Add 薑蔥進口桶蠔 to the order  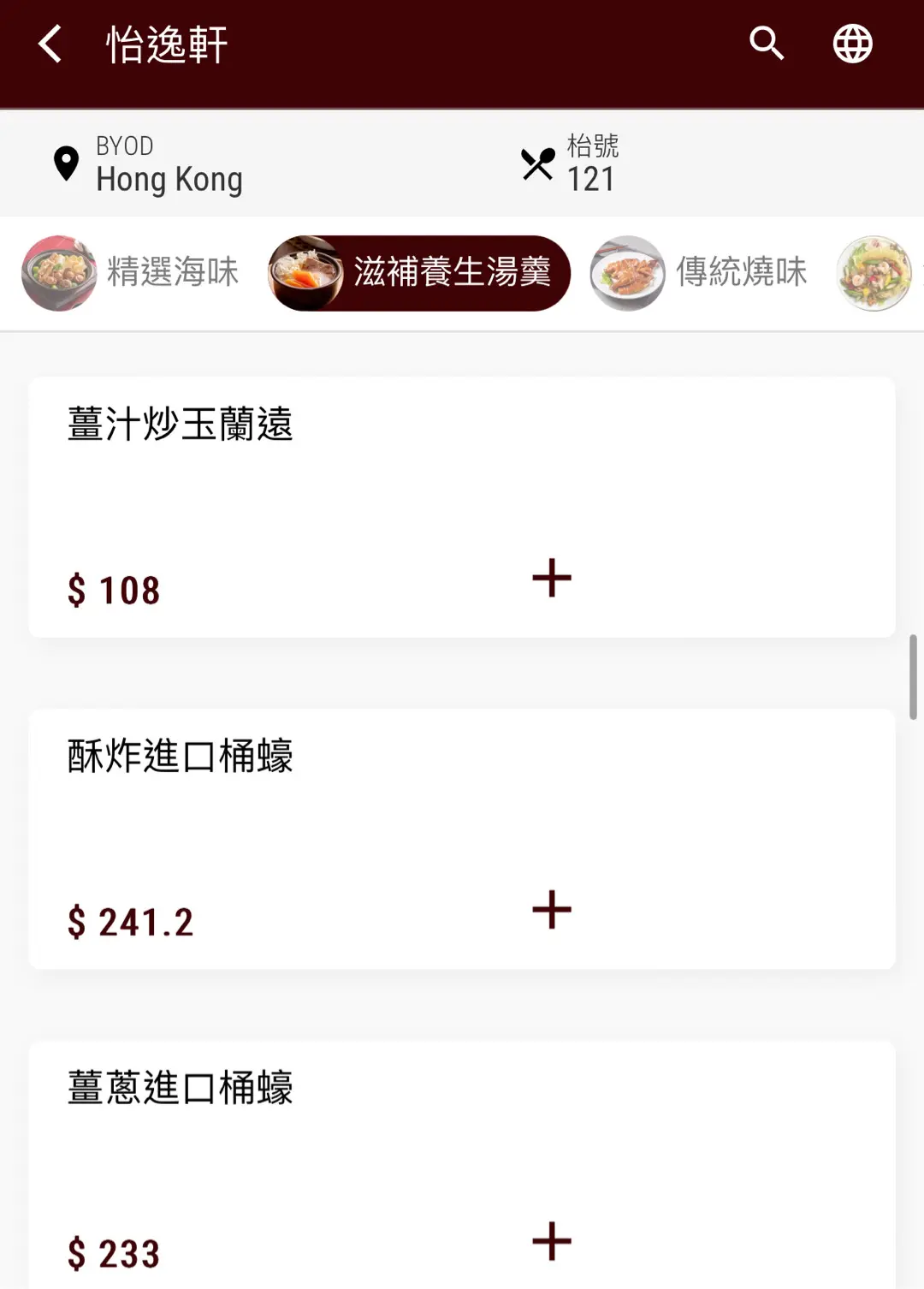click(551, 1240)
